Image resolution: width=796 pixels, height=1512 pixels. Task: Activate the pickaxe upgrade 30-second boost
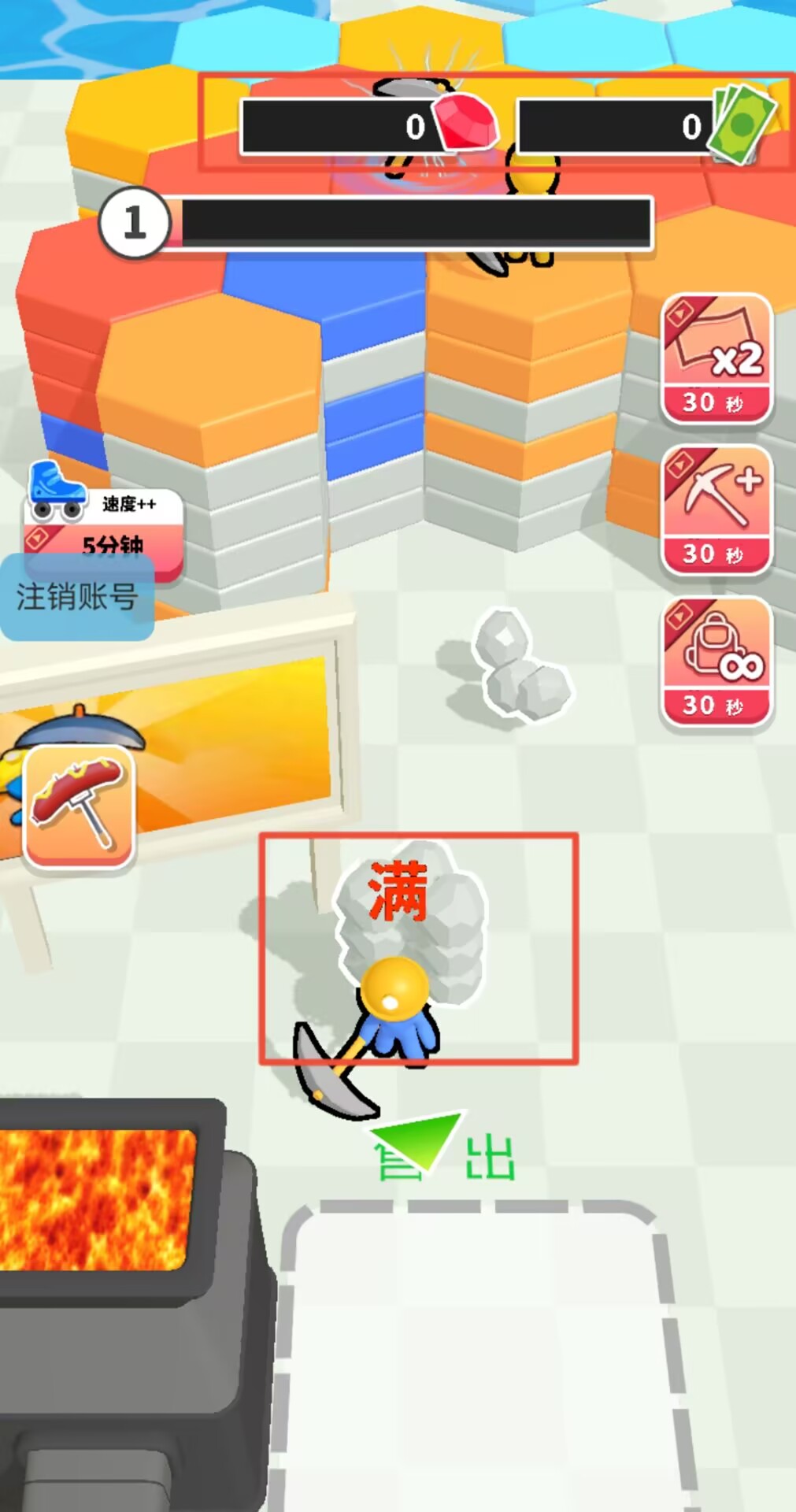tap(716, 510)
